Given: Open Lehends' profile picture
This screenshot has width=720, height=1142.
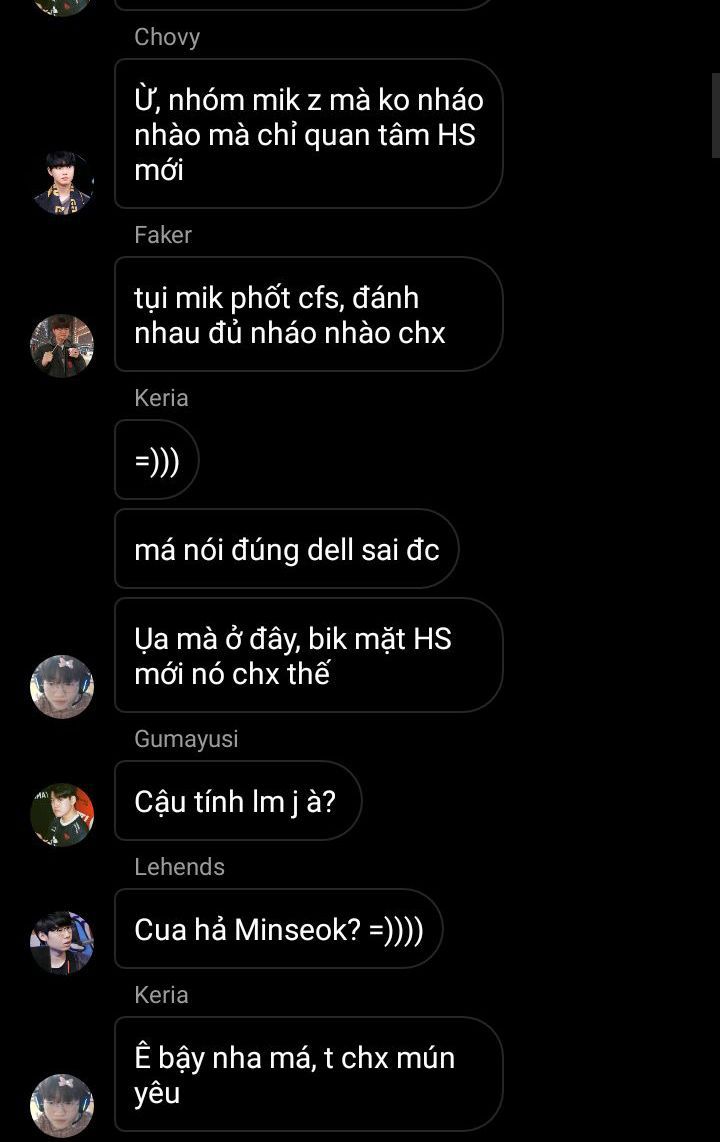Looking at the screenshot, I should (62, 942).
